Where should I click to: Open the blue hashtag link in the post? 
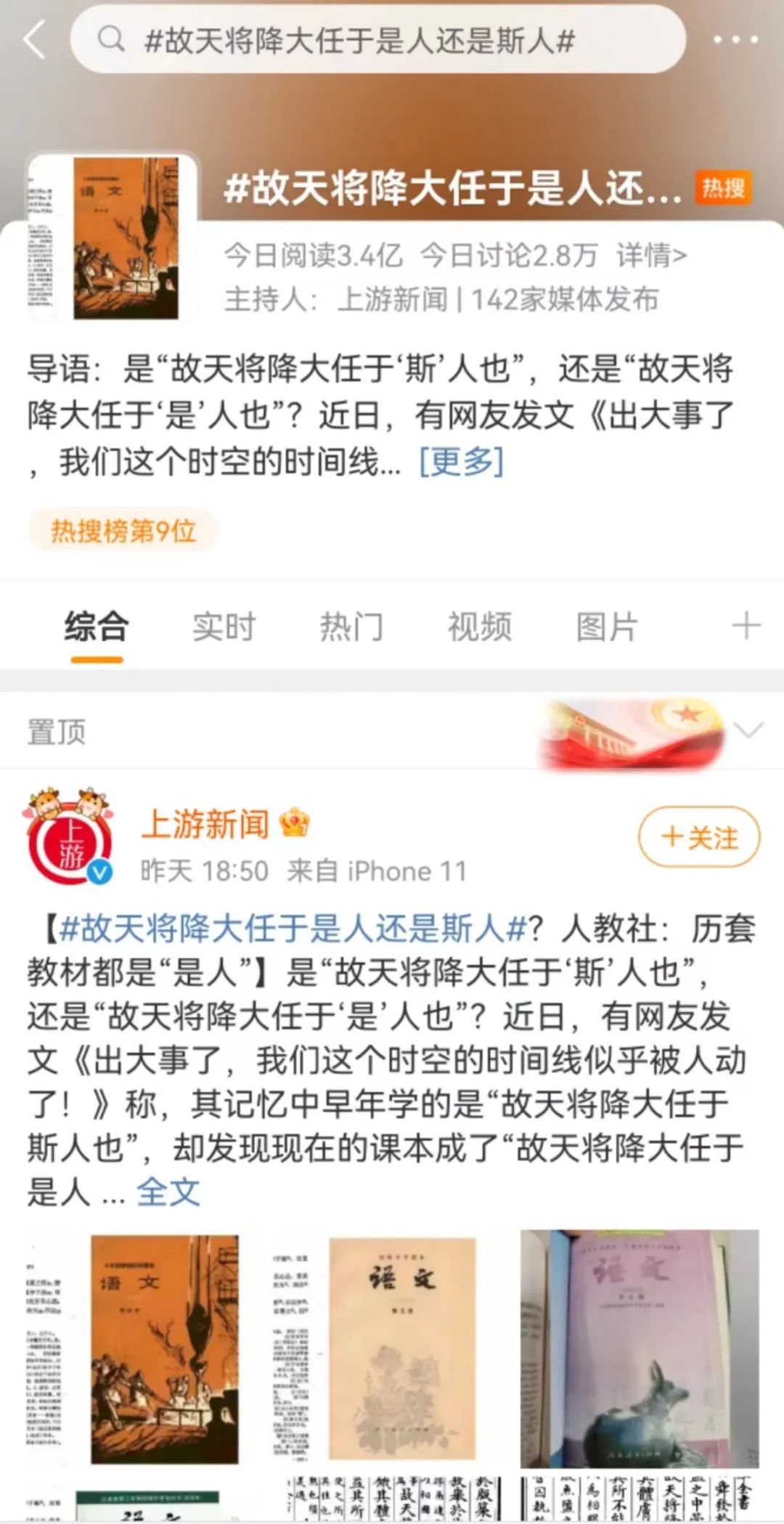(x=293, y=929)
